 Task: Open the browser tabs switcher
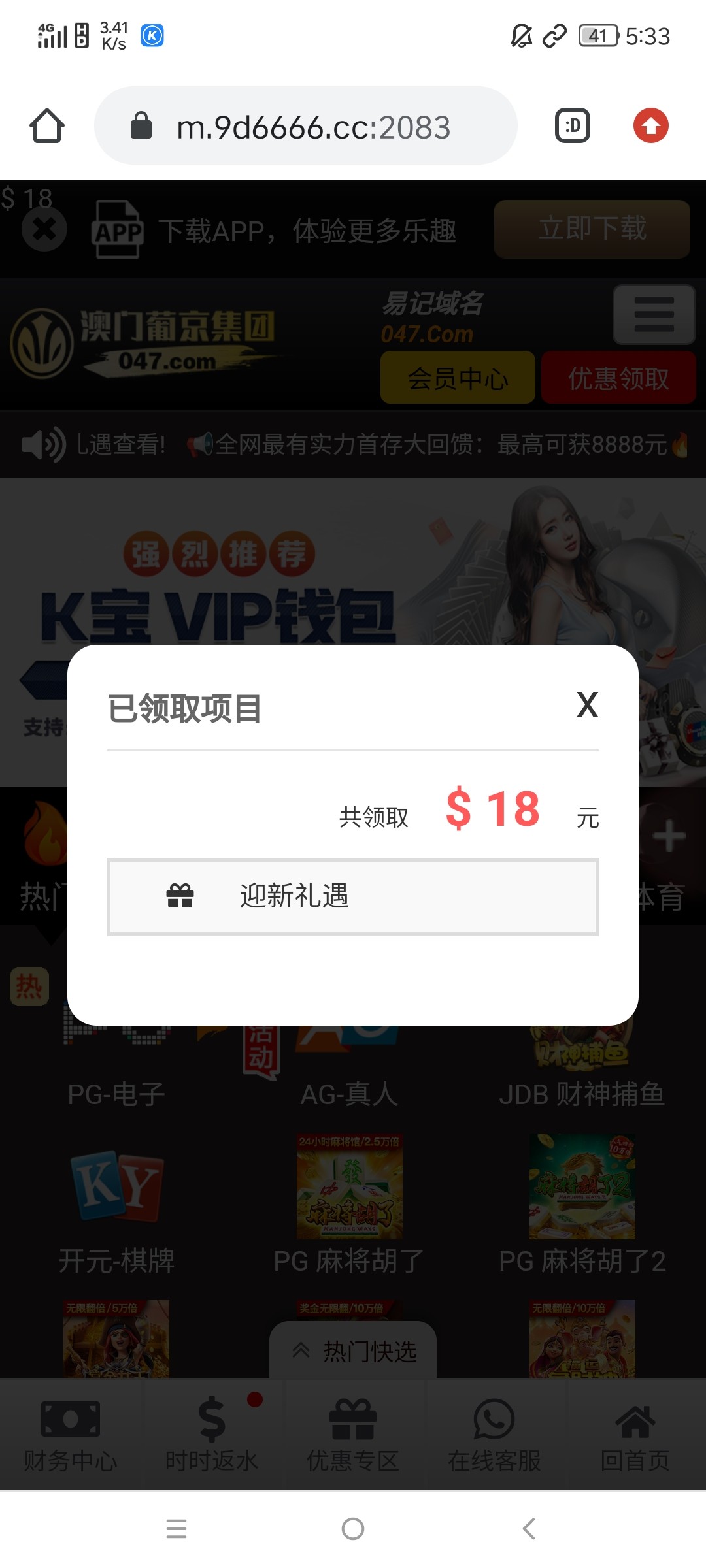572,126
